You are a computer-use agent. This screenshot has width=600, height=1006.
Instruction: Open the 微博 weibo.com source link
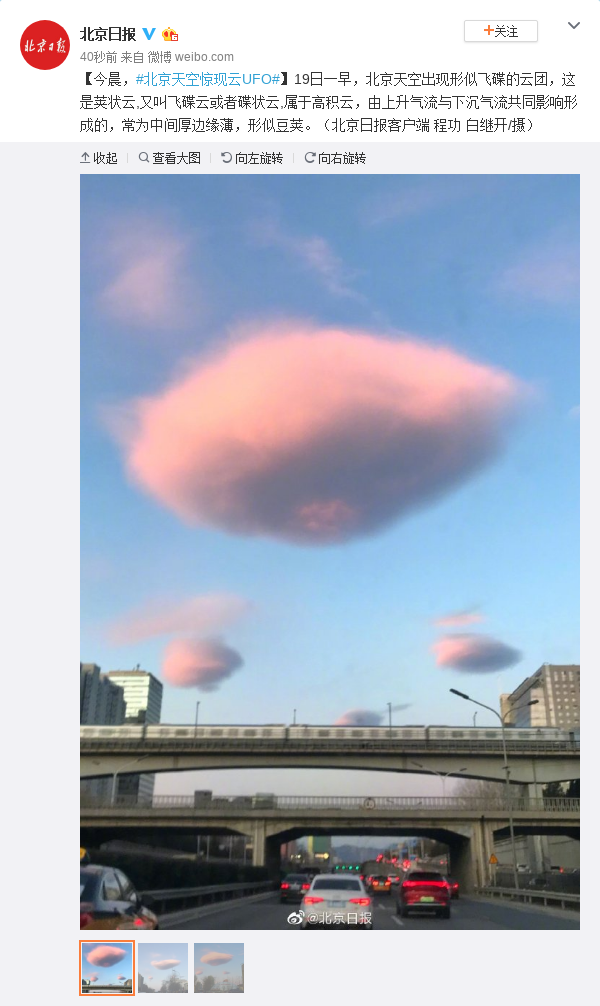pos(191,57)
